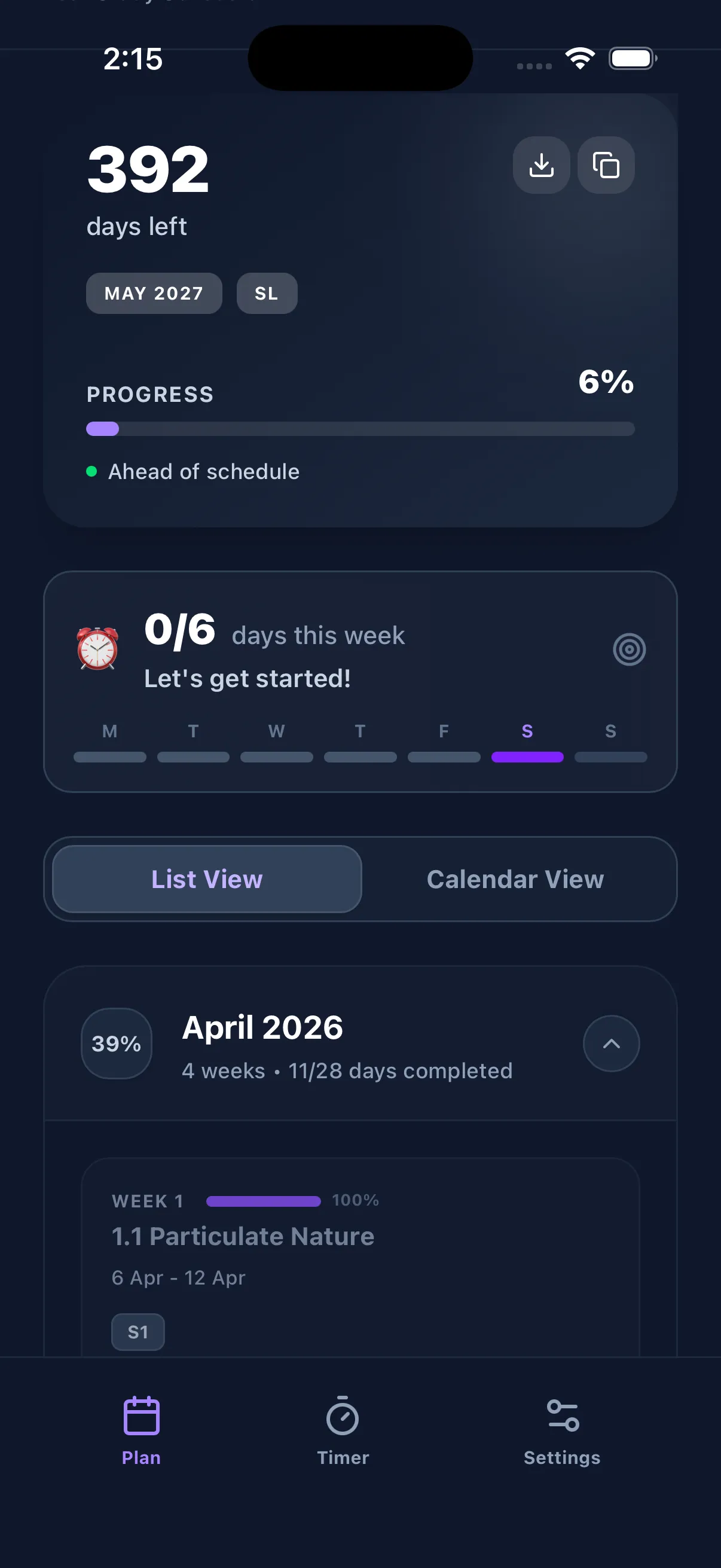Switch to the List View tab
Image resolution: width=721 pixels, height=1568 pixels.
pos(206,879)
